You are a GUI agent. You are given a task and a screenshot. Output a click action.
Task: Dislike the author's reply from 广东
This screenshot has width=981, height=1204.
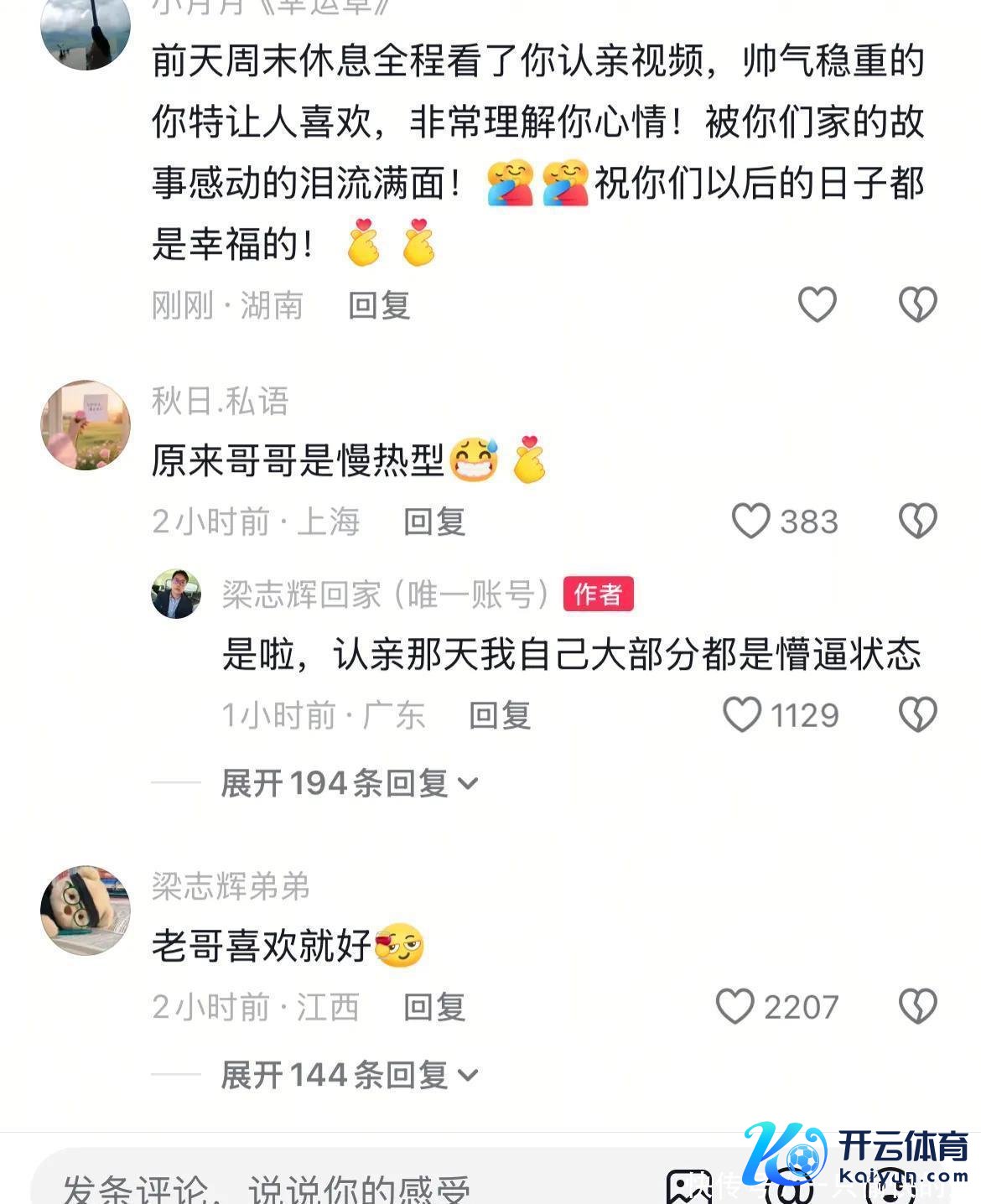pos(917,715)
